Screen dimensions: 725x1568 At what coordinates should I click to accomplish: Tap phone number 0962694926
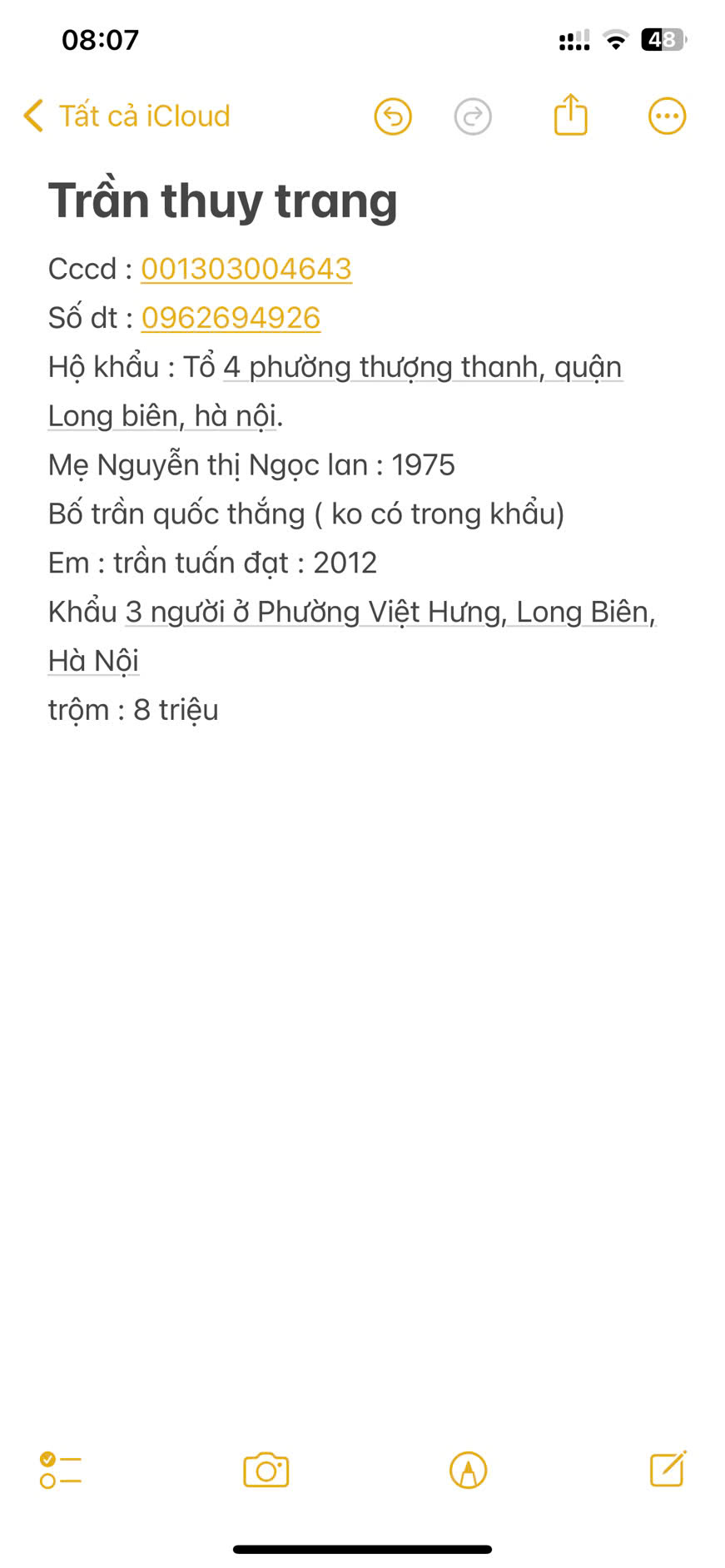[231, 318]
